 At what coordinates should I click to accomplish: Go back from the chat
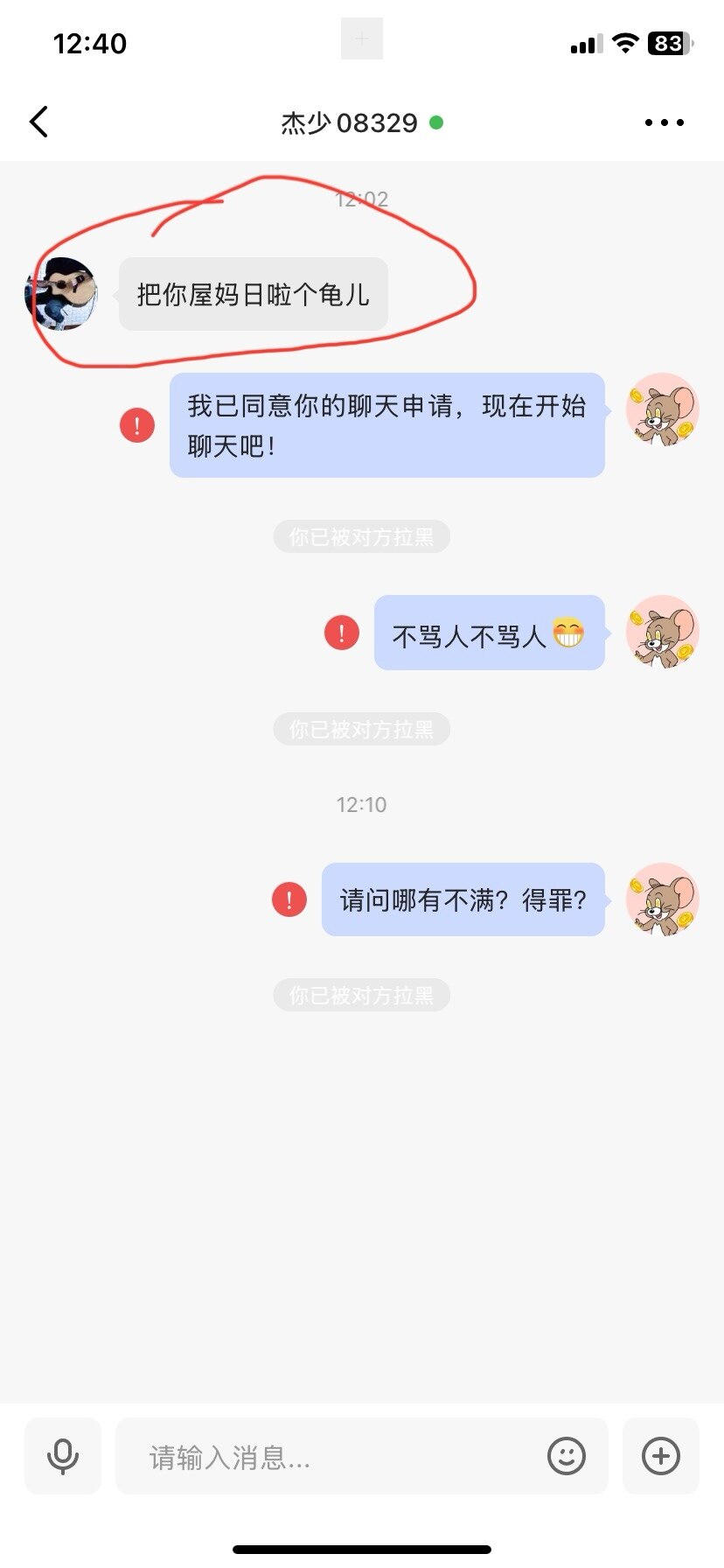click(39, 122)
